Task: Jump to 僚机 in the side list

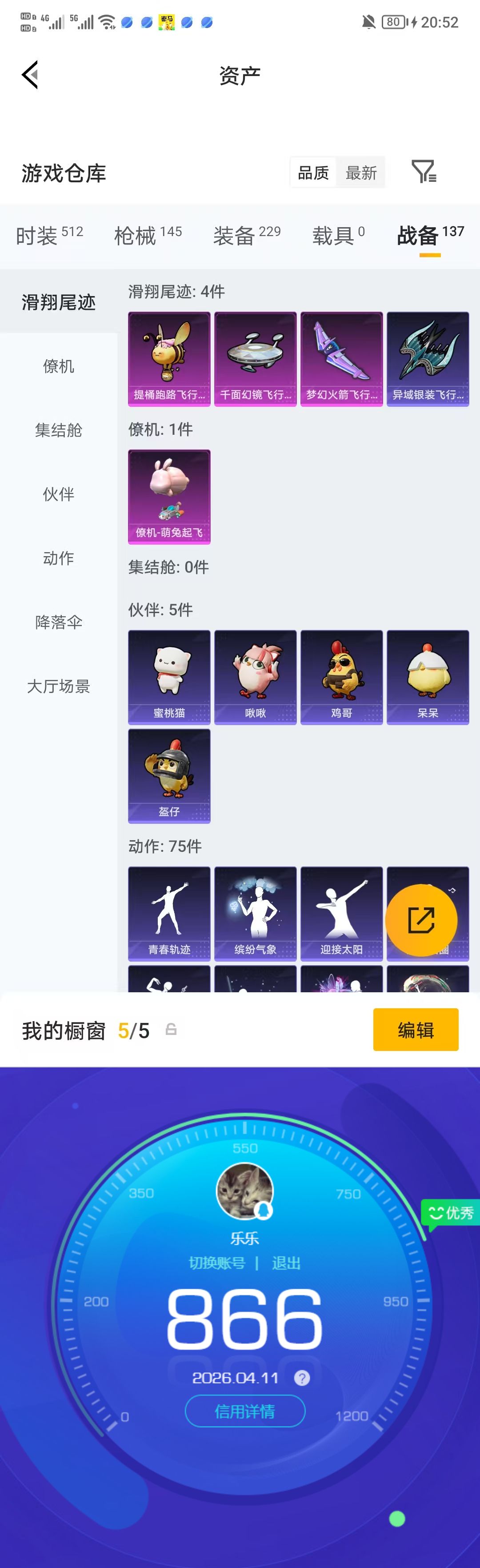Action: [58, 366]
